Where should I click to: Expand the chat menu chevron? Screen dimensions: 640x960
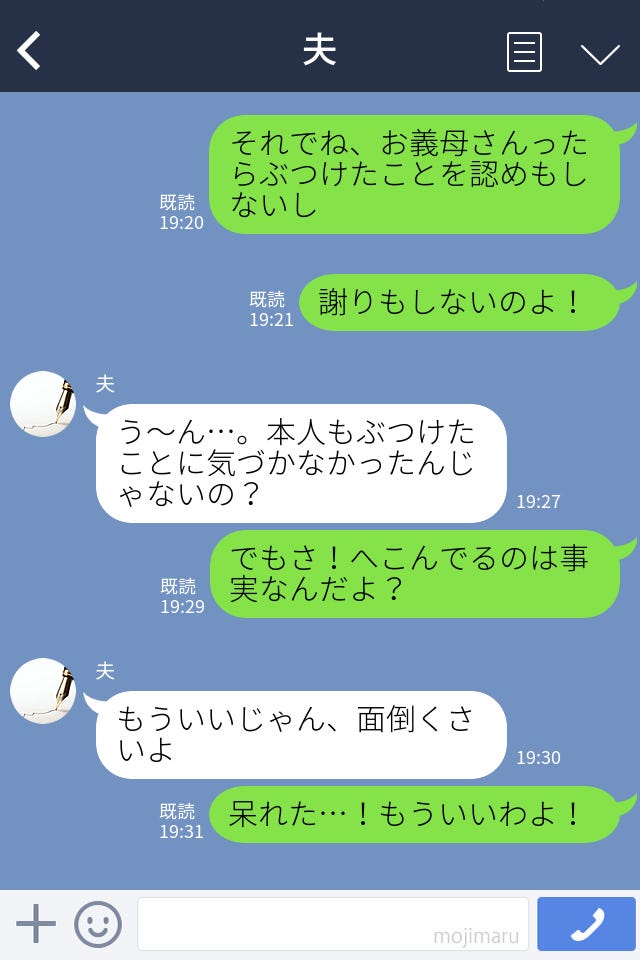[600, 53]
